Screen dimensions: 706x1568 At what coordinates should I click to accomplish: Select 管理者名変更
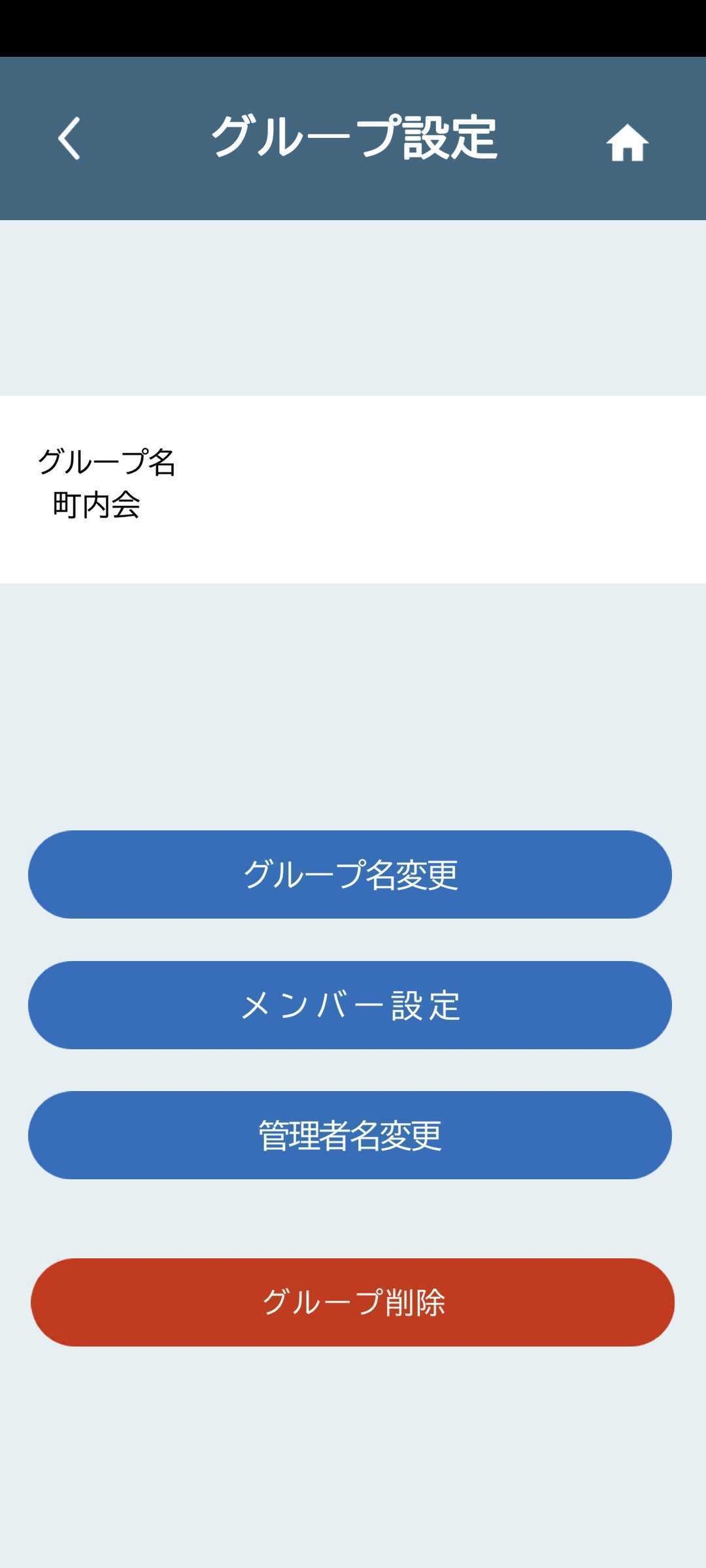click(x=350, y=1135)
